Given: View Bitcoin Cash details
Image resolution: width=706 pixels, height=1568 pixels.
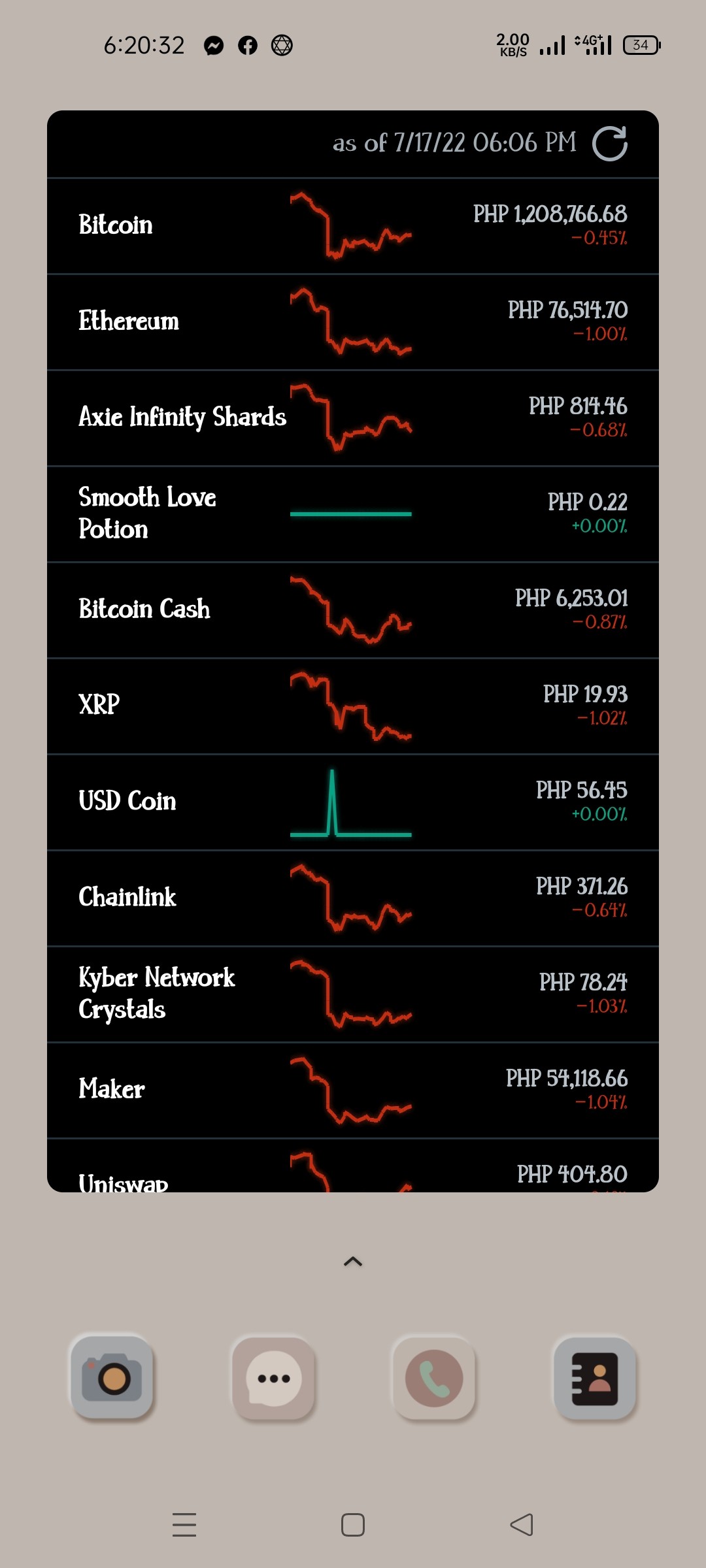Looking at the screenshot, I should click(x=353, y=610).
